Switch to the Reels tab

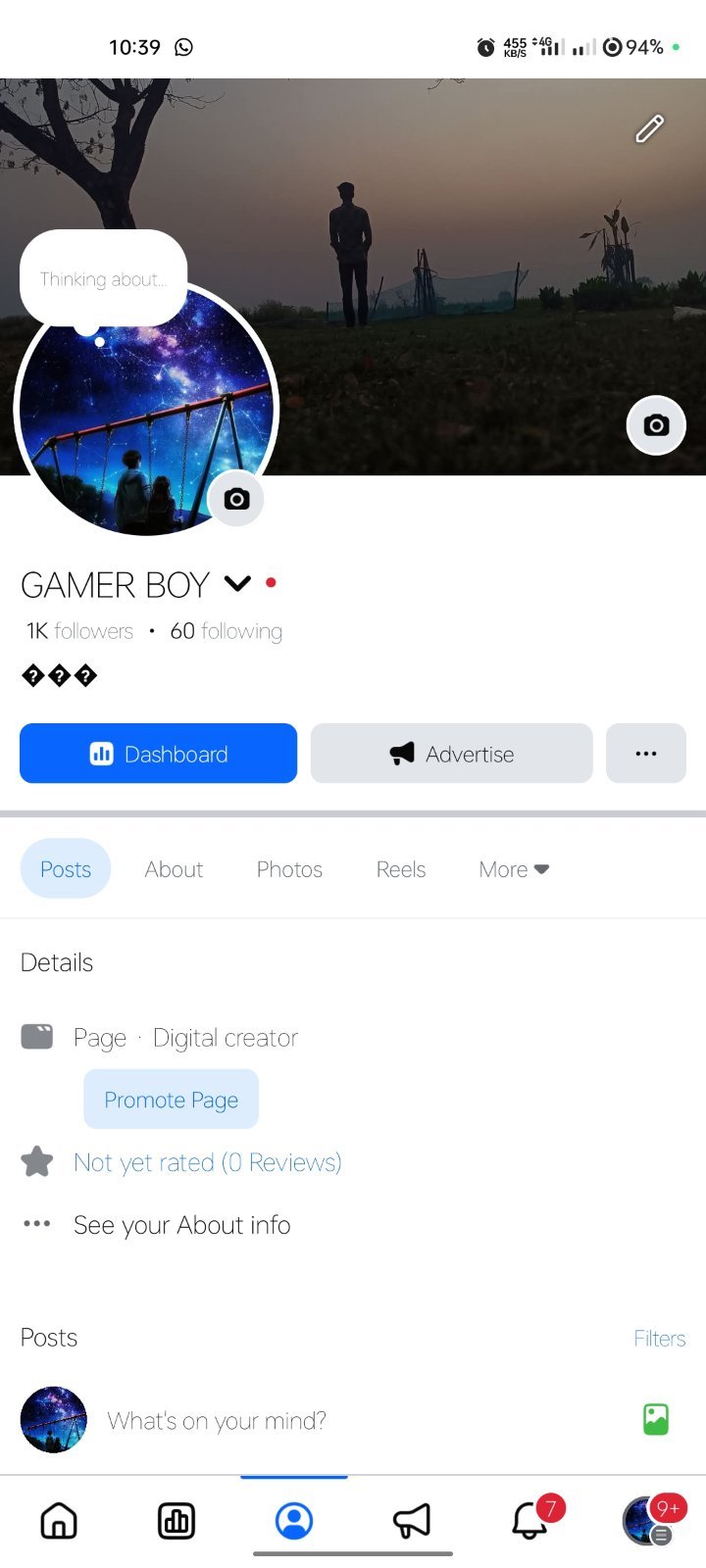(401, 869)
